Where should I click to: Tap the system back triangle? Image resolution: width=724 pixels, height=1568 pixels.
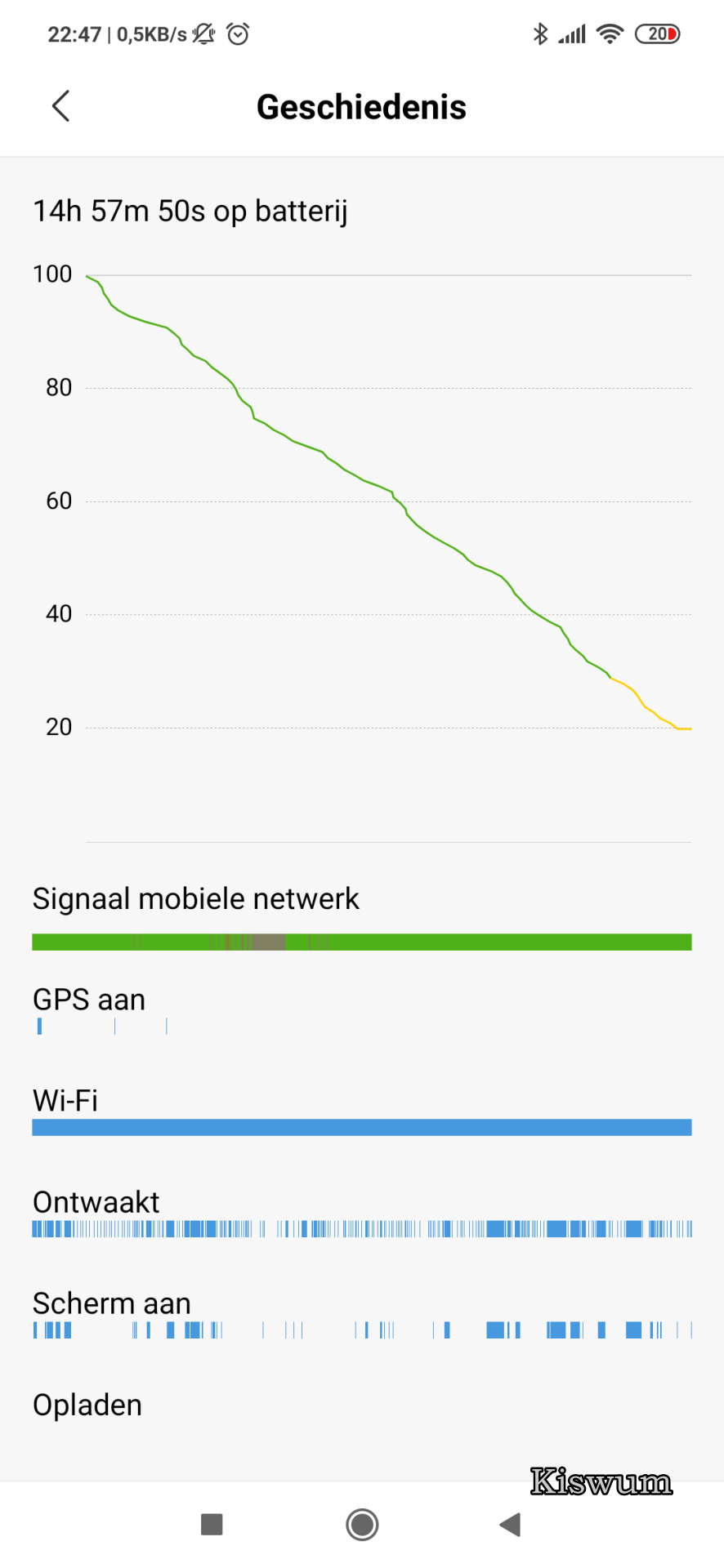(510, 1524)
